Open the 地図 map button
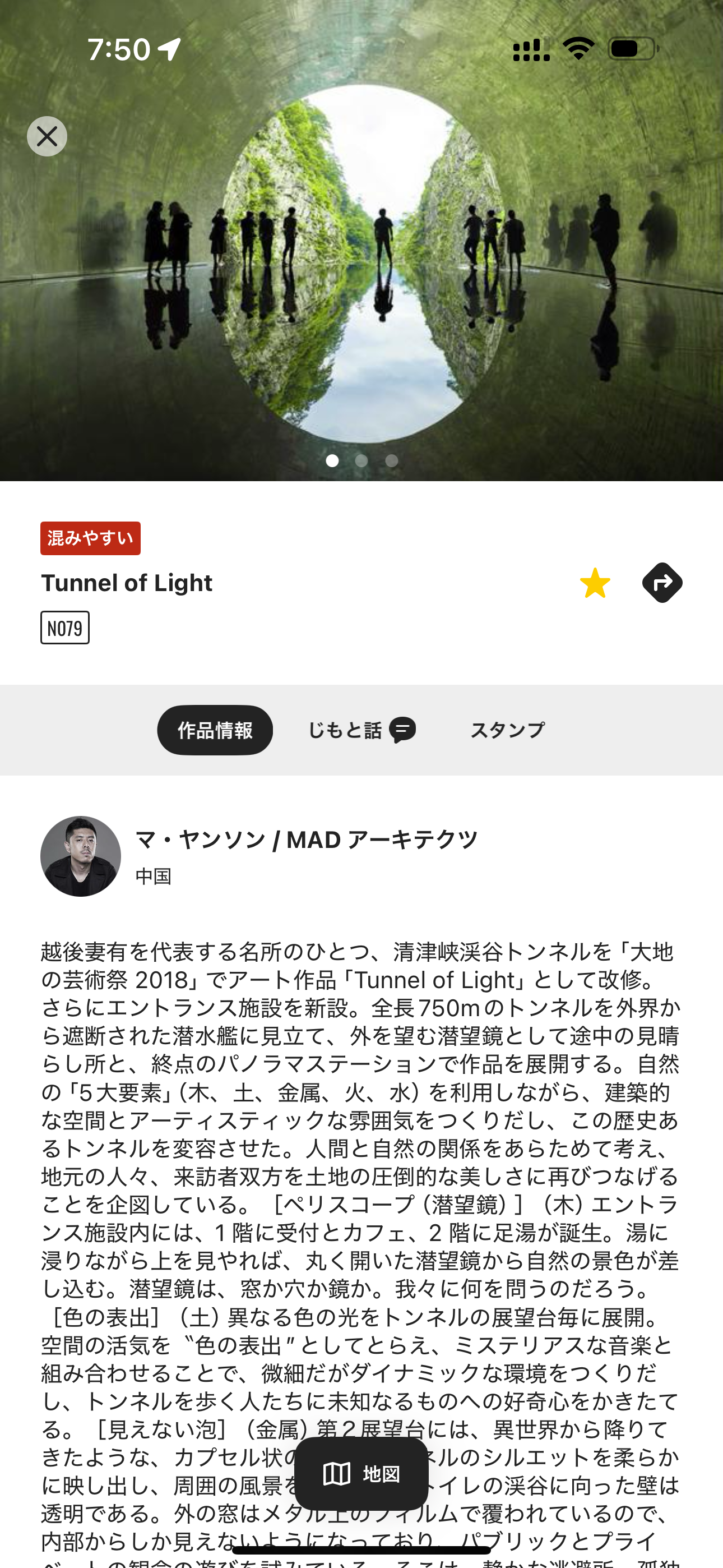The height and width of the screenshot is (1568, 723). click(361, 1474)
